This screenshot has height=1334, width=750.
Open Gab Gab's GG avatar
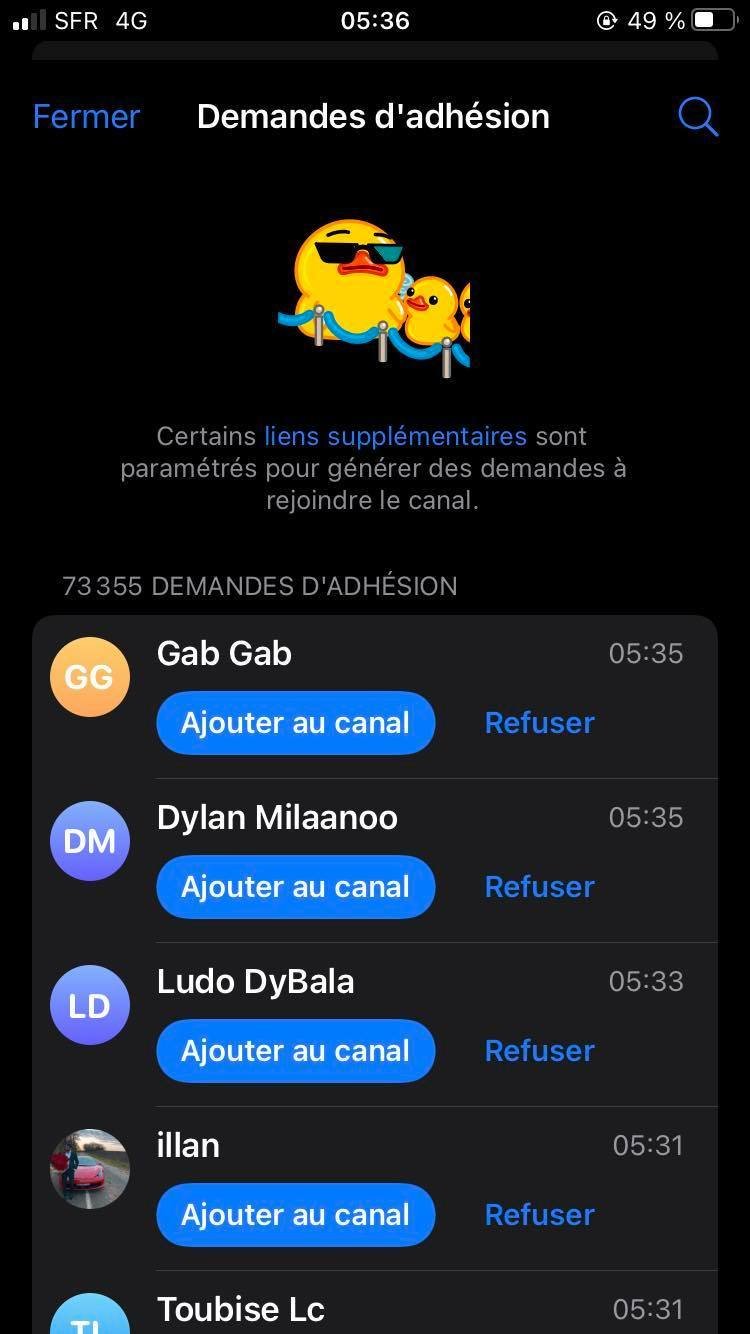[x=90, y=677]
